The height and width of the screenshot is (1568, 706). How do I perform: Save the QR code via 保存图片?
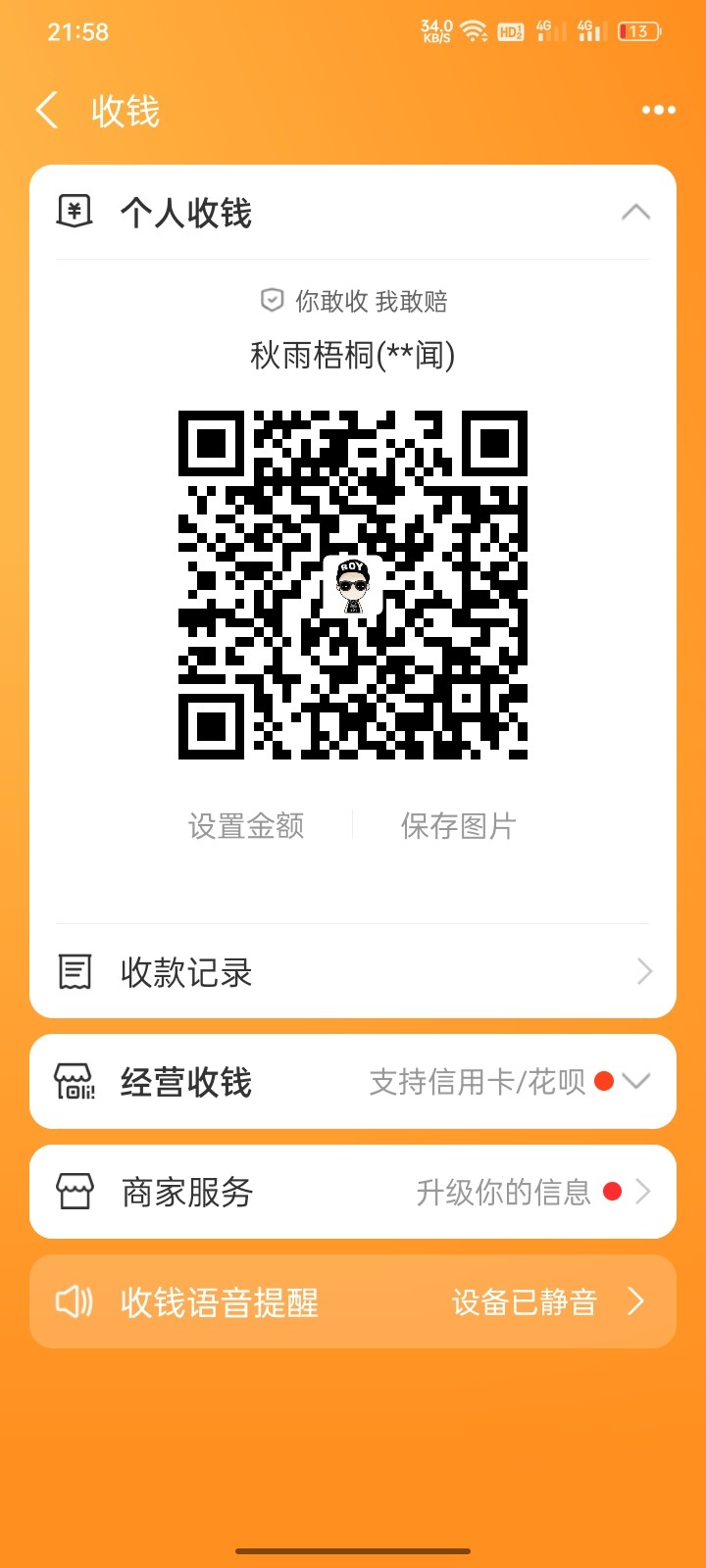click(458, 826)
